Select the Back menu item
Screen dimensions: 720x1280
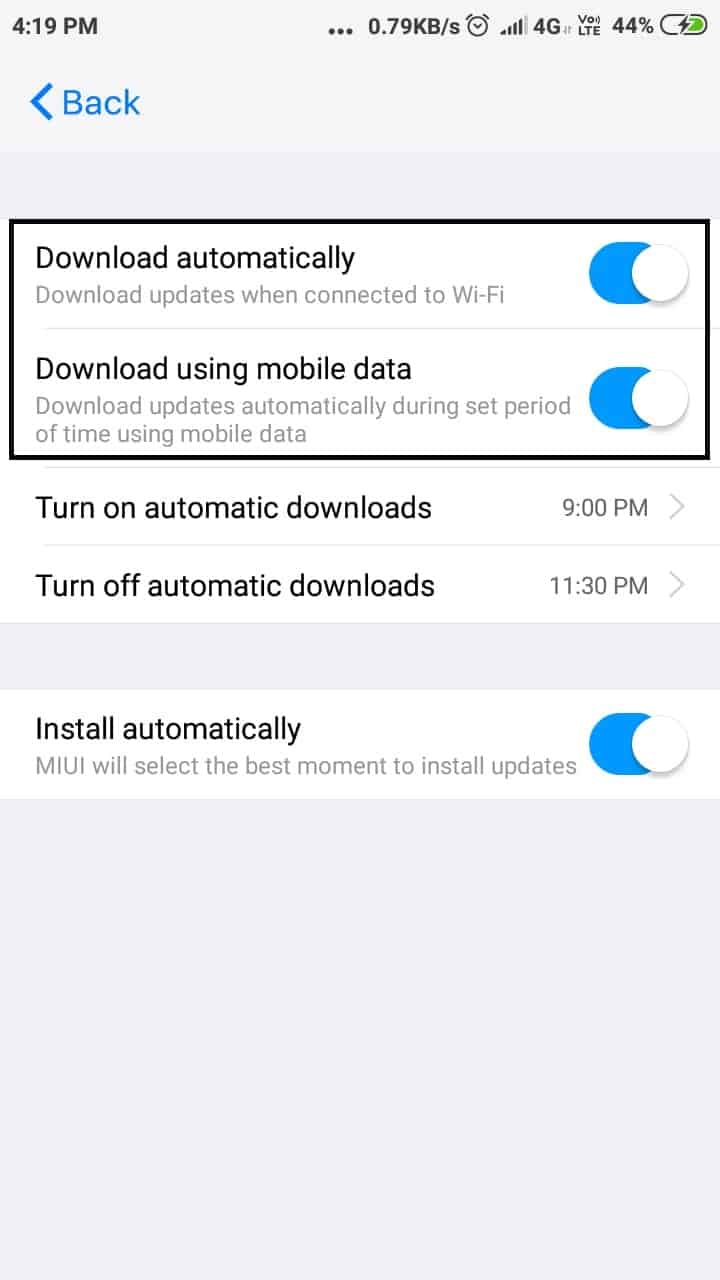click(84, 101)
